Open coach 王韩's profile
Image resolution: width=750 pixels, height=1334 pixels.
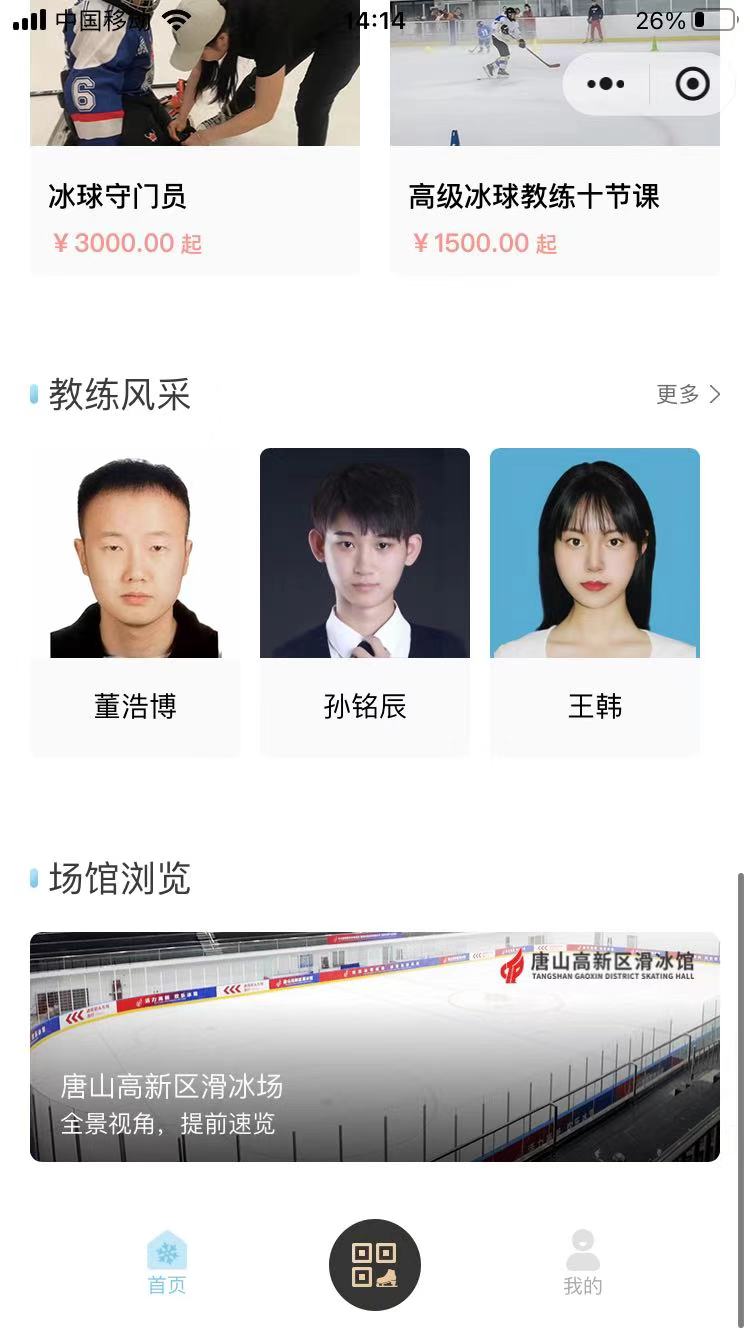pos(595,600)
